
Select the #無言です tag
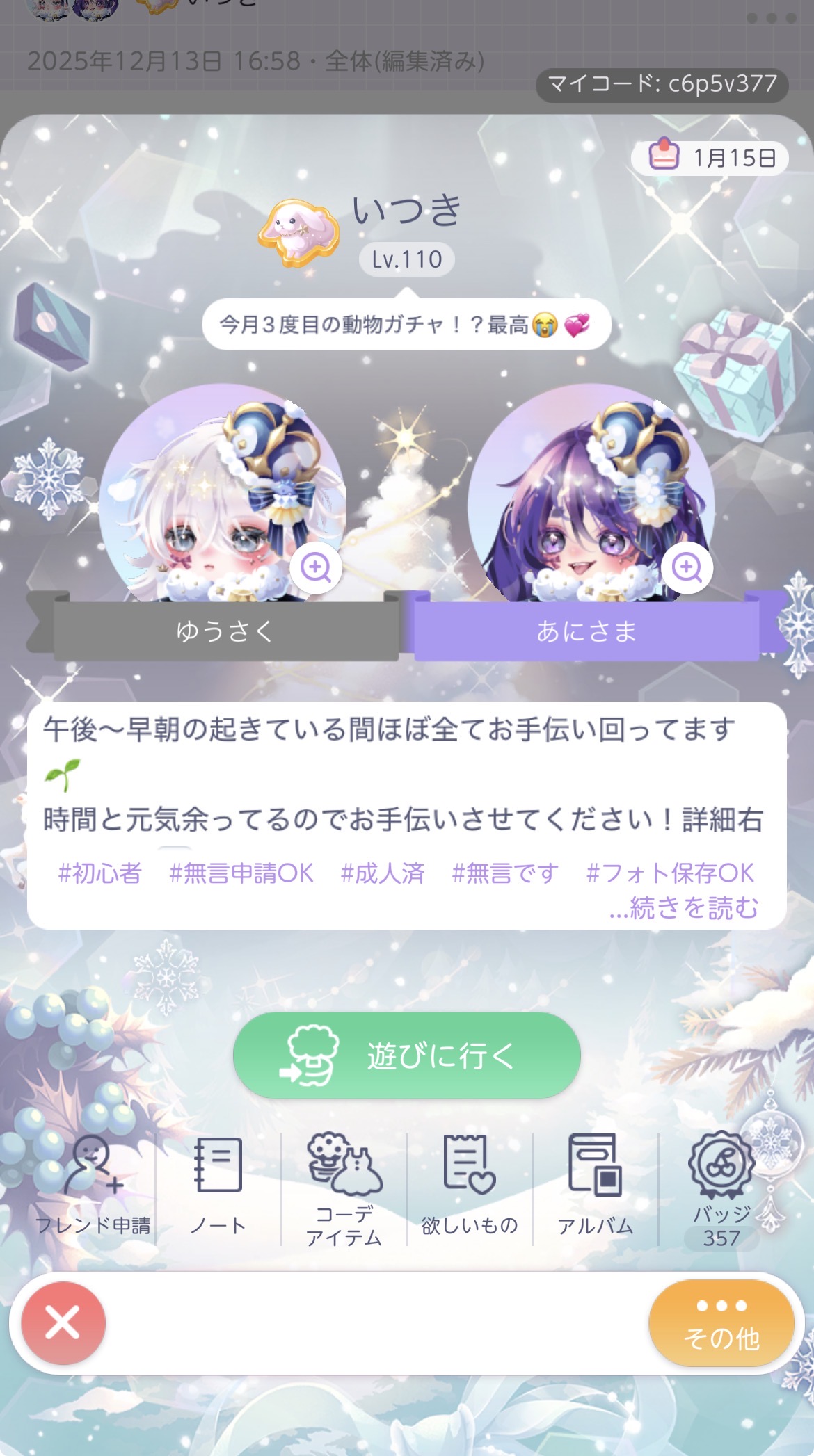click(505, 873)
